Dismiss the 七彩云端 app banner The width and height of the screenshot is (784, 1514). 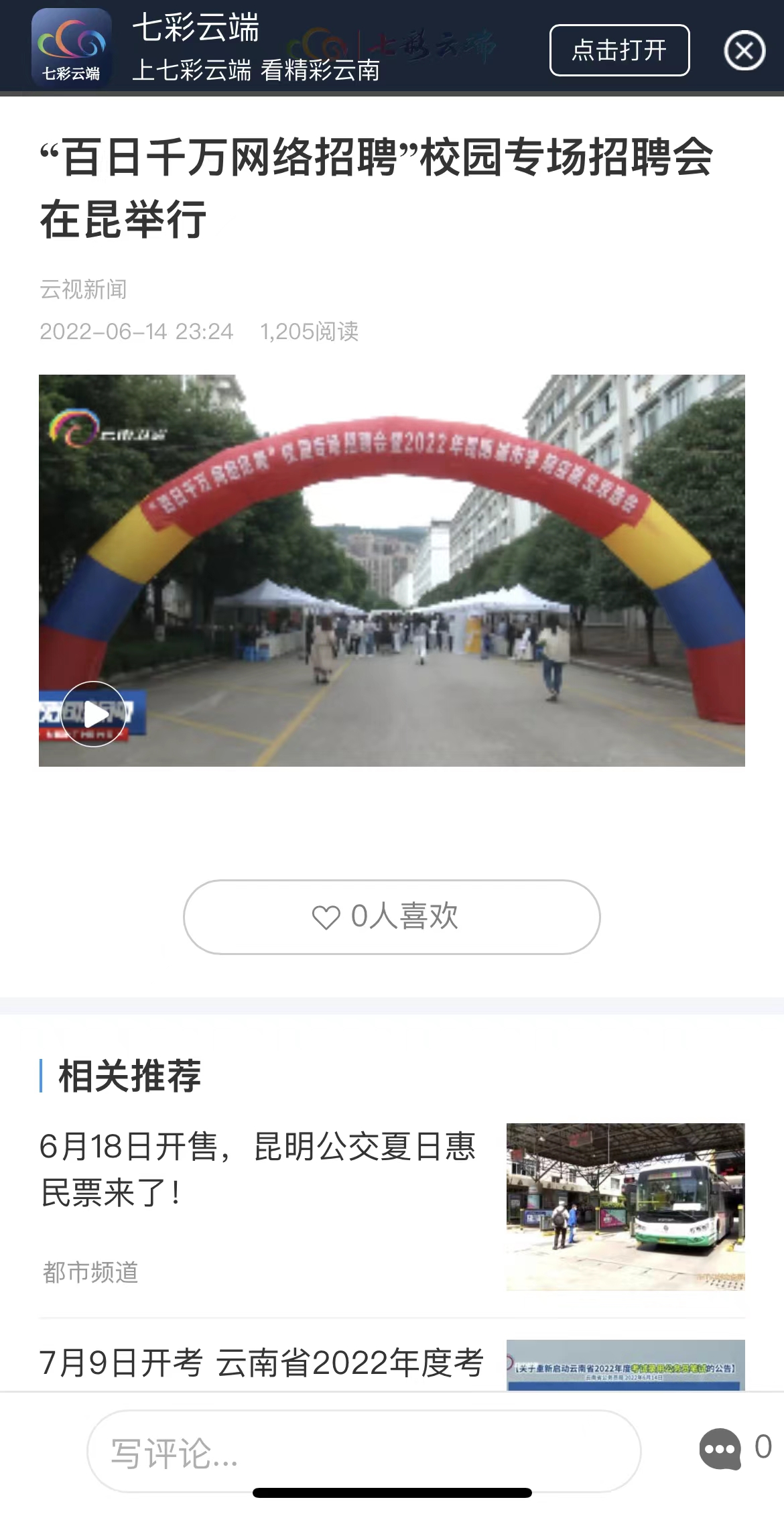click(x=744, y=51)
